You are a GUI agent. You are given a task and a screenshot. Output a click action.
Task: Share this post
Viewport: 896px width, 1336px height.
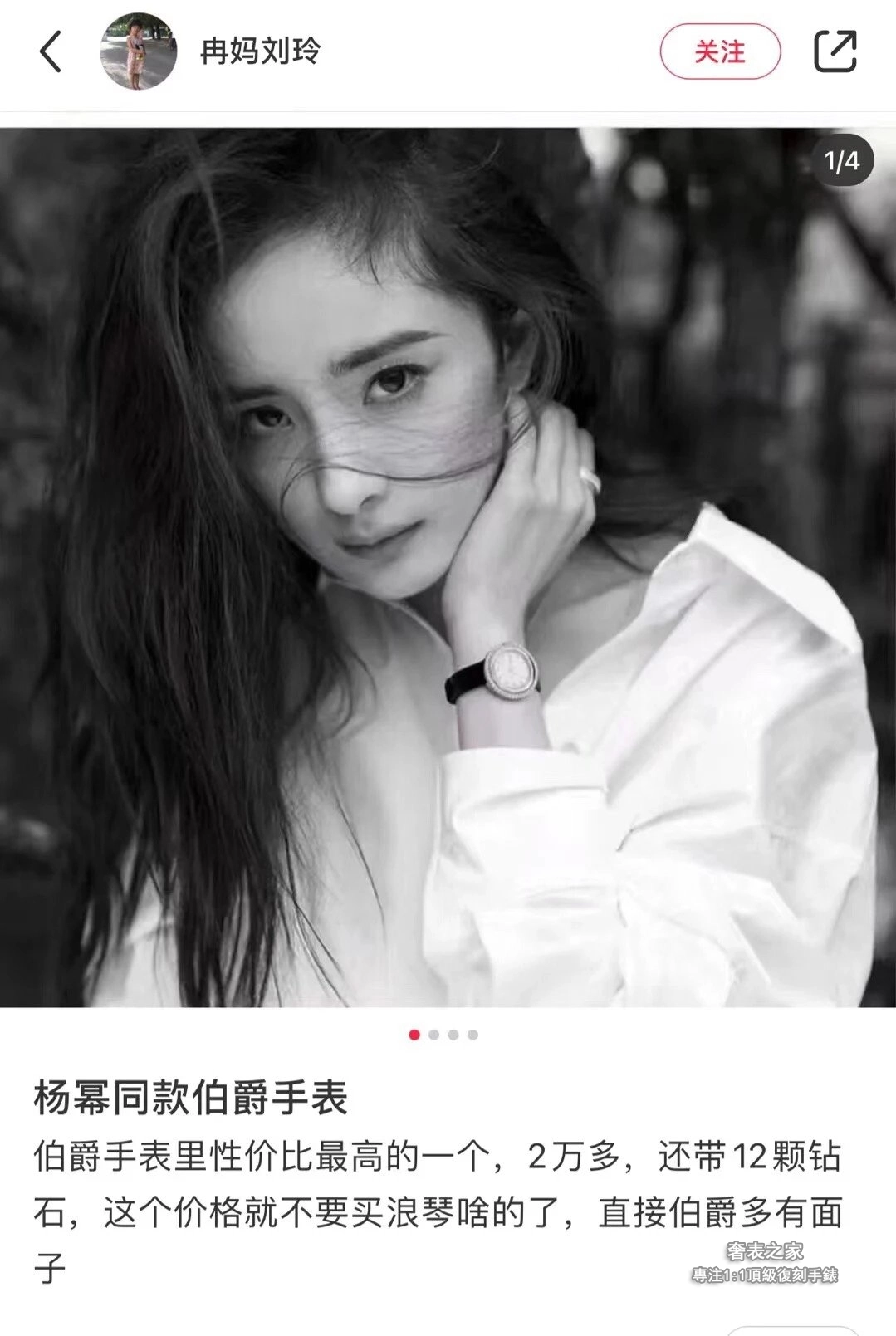point(834,51)
